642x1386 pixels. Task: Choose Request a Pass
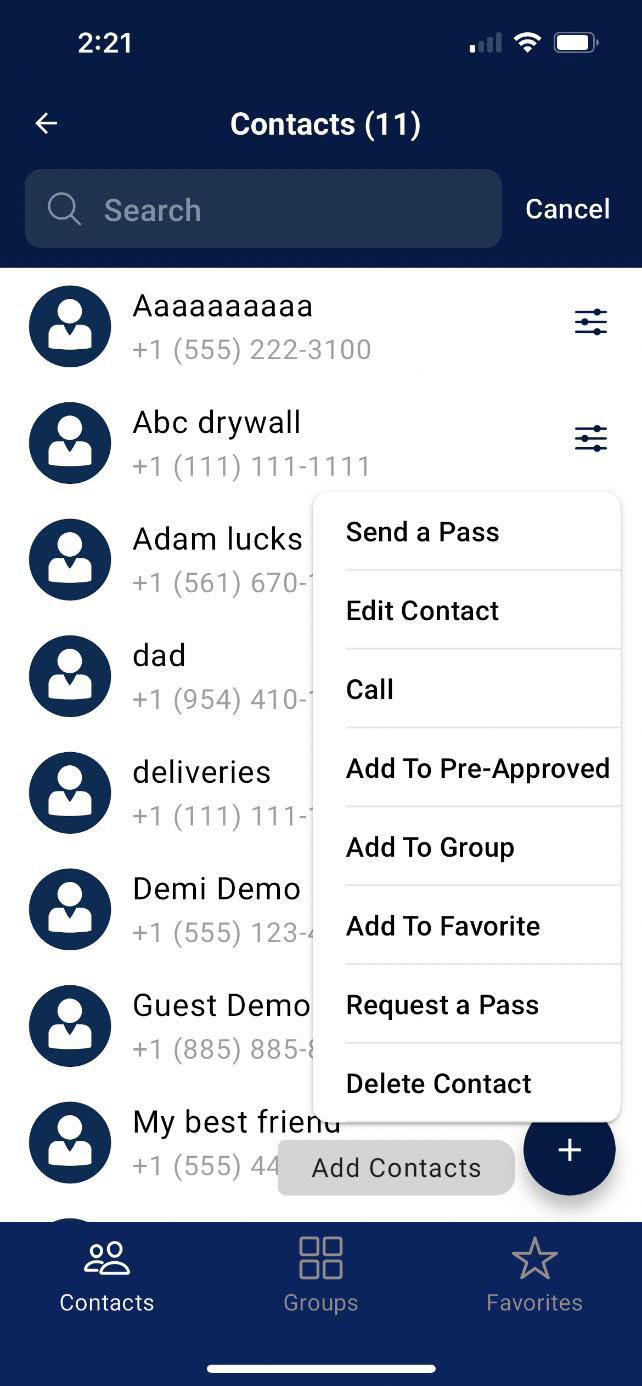pyautogui.click(x=442, y=1005)
